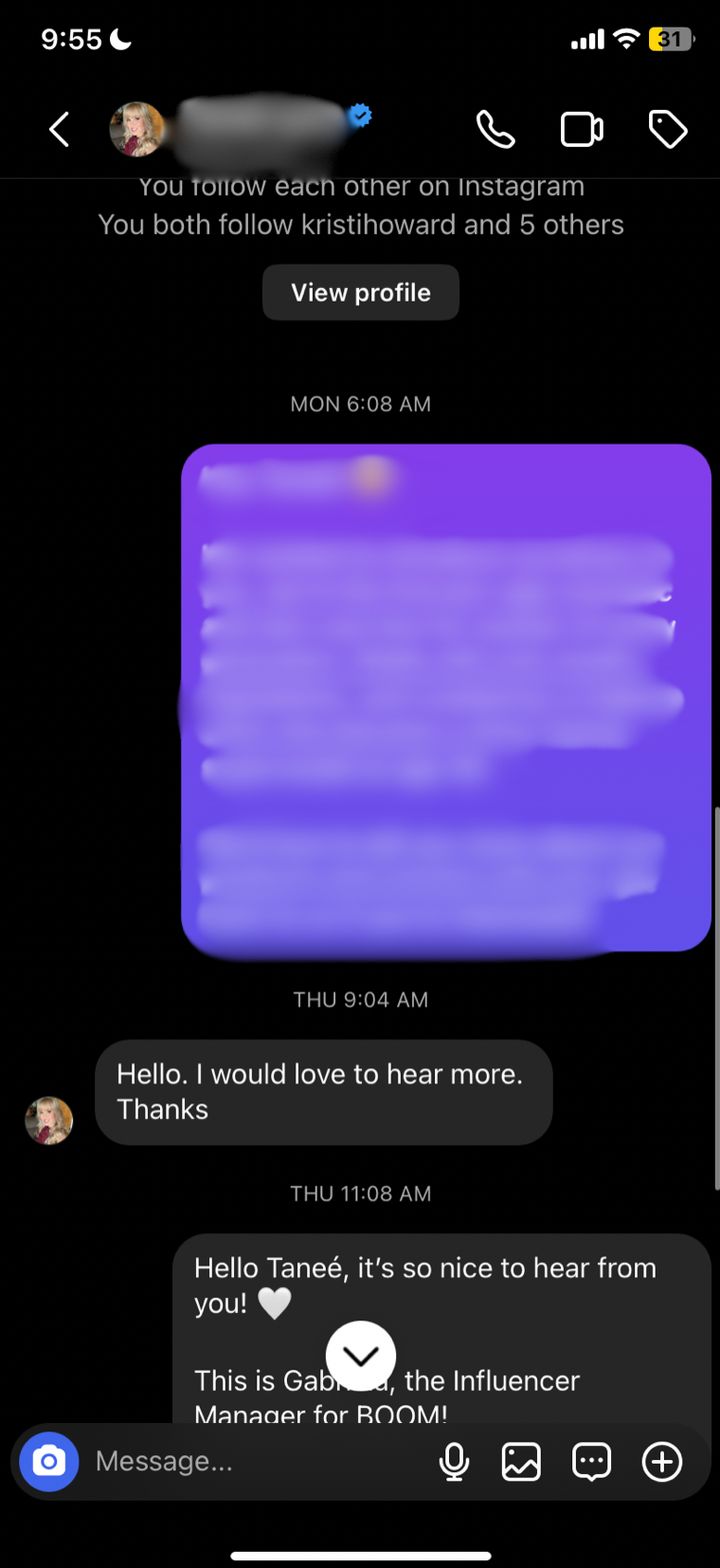The width and height of the screenshot is (720, 1568).
Task: Open saved replies chat bubble icon
Action: click(591, 1461)
